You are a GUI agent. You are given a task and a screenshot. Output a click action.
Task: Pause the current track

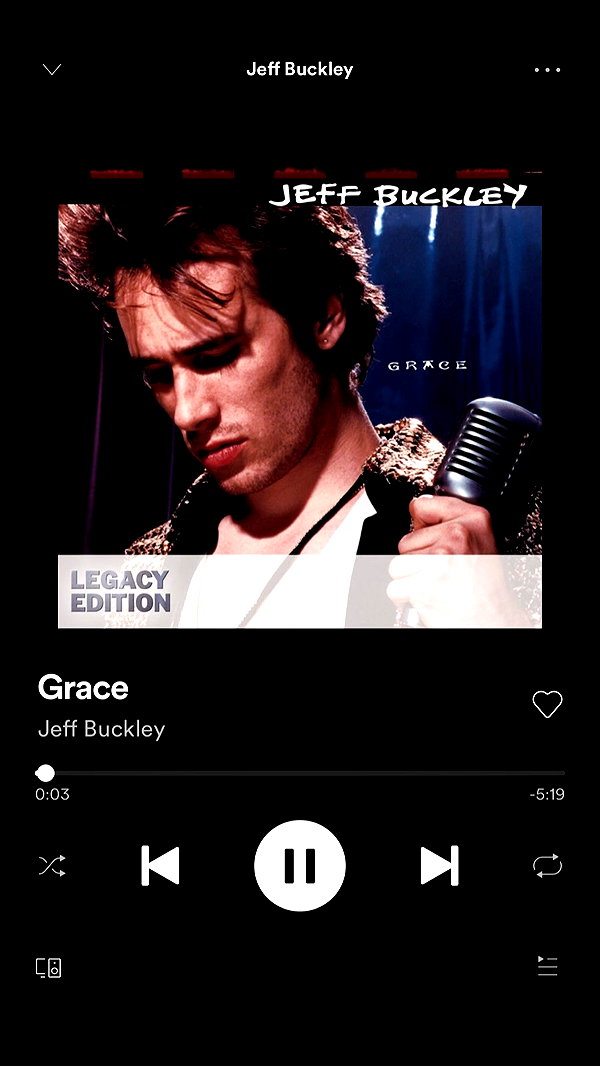(300, 865)
